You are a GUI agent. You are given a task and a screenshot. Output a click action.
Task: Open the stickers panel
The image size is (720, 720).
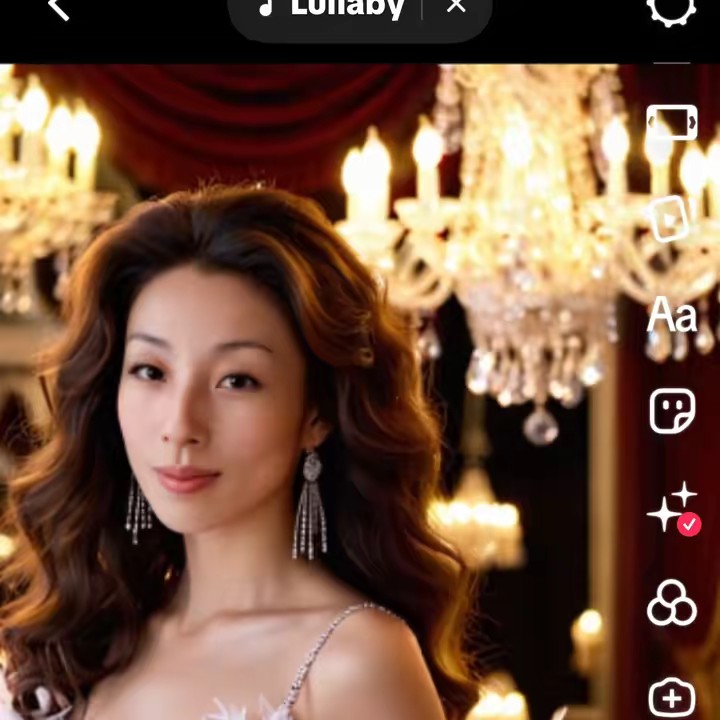click(x=672, y=411)
